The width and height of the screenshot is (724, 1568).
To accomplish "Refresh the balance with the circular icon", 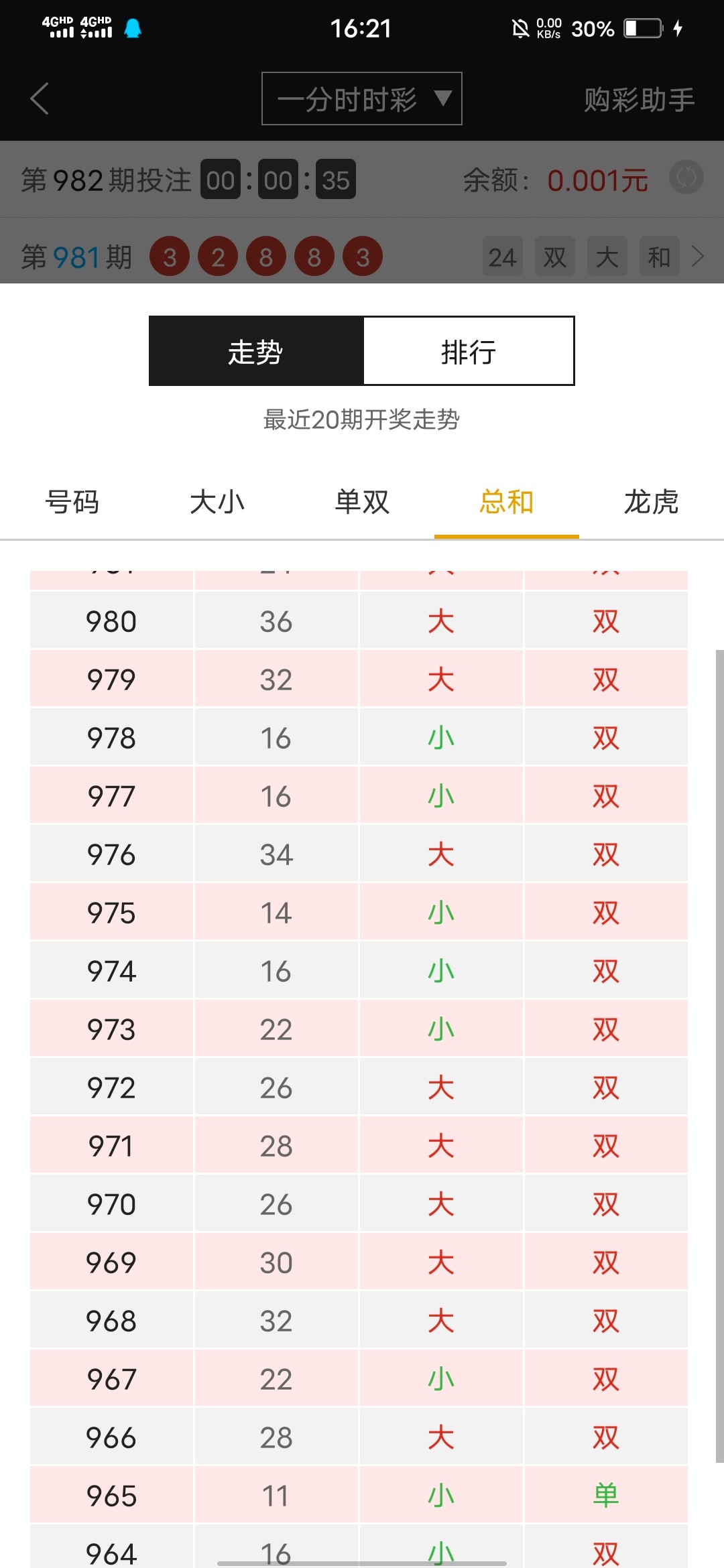I will pos(686,178).
